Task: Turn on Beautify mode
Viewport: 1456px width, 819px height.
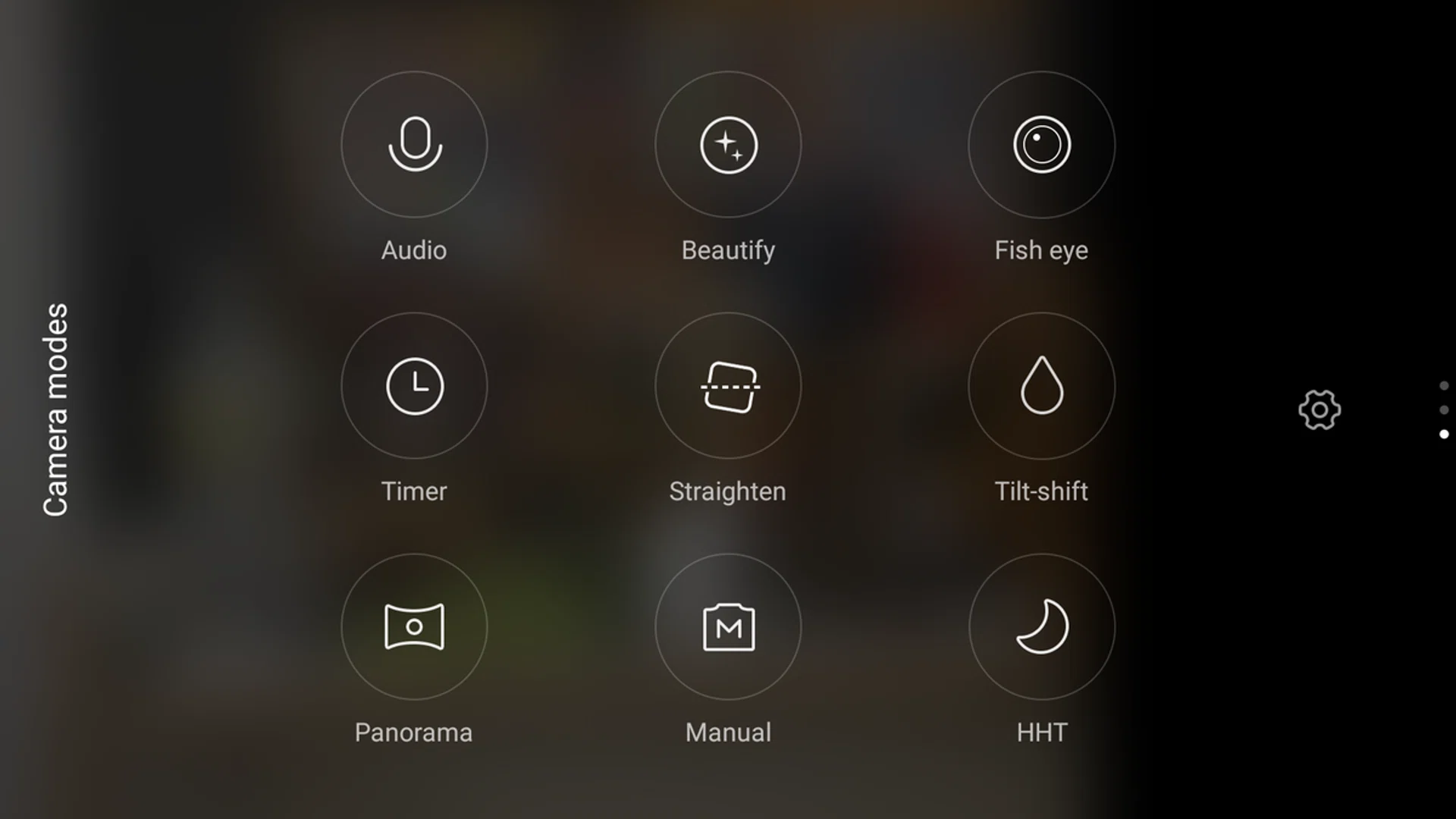Action: 728,145
